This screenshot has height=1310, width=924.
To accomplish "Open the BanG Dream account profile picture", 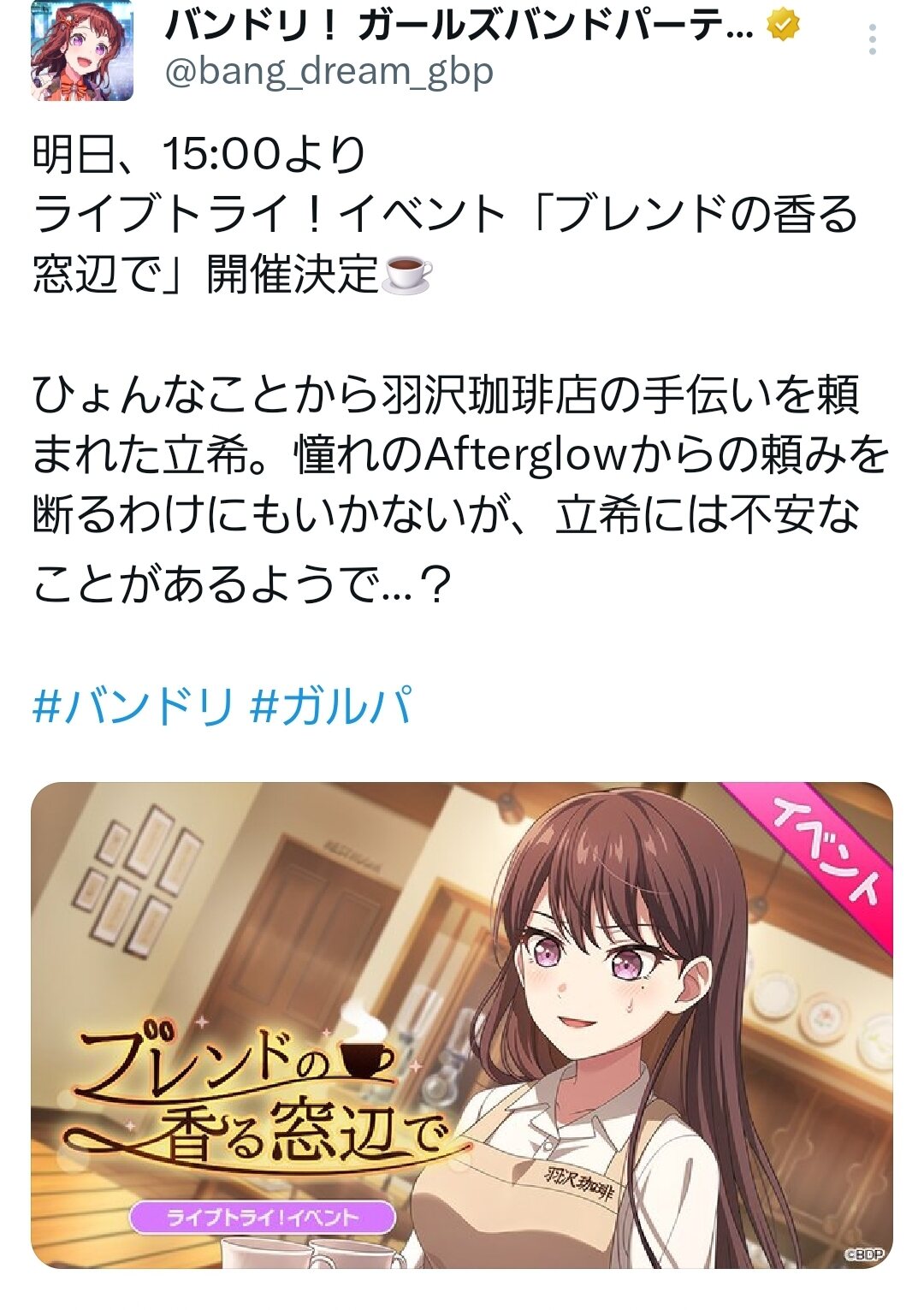I will (82, 50).
